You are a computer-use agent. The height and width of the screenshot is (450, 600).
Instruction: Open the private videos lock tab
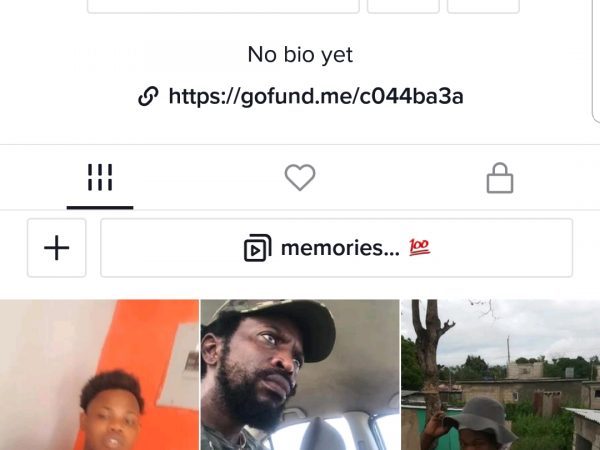pos(499,178)
